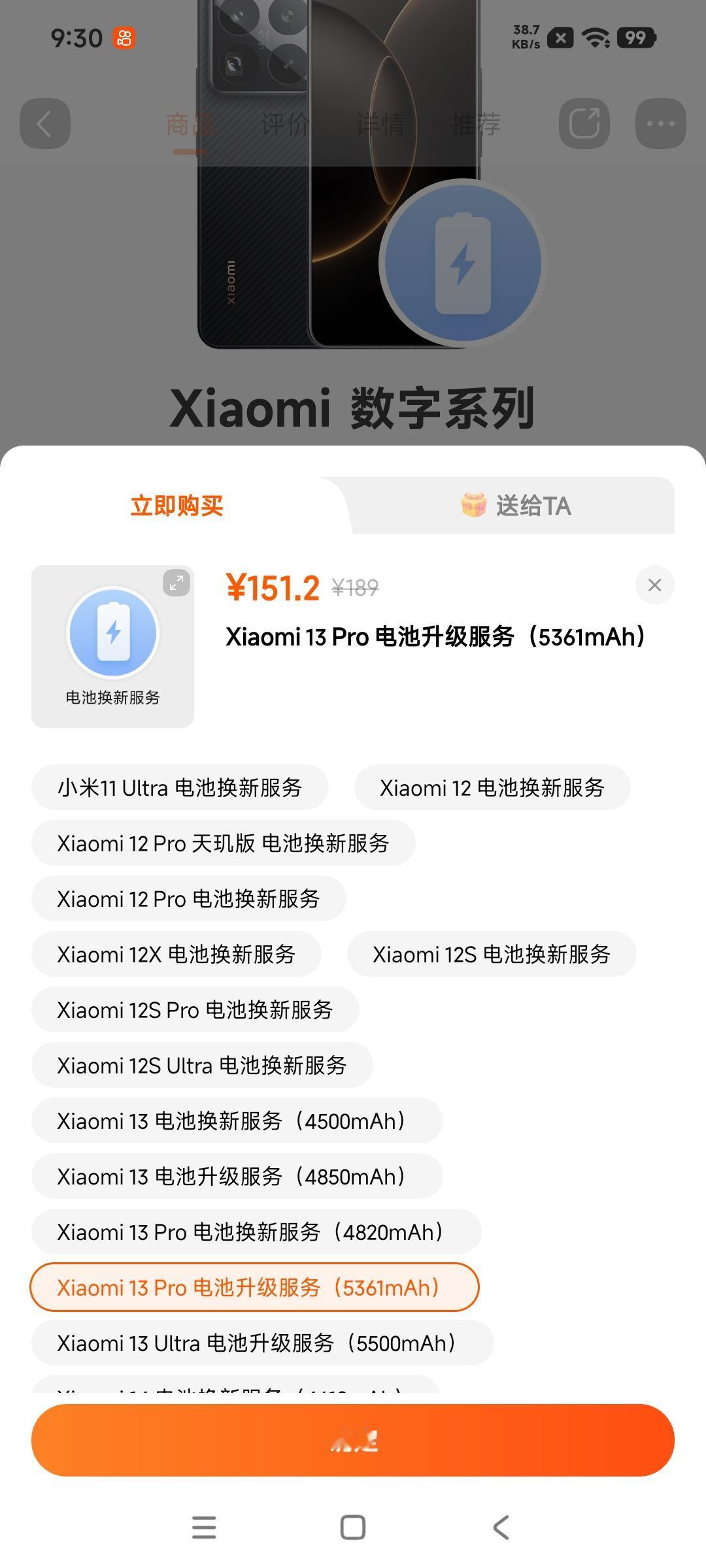The image size is (706, 1568).
Task: Select Xiaomi 13 Pro 电池换新服务 4820mAh
Action: (x=256, y=1232)
